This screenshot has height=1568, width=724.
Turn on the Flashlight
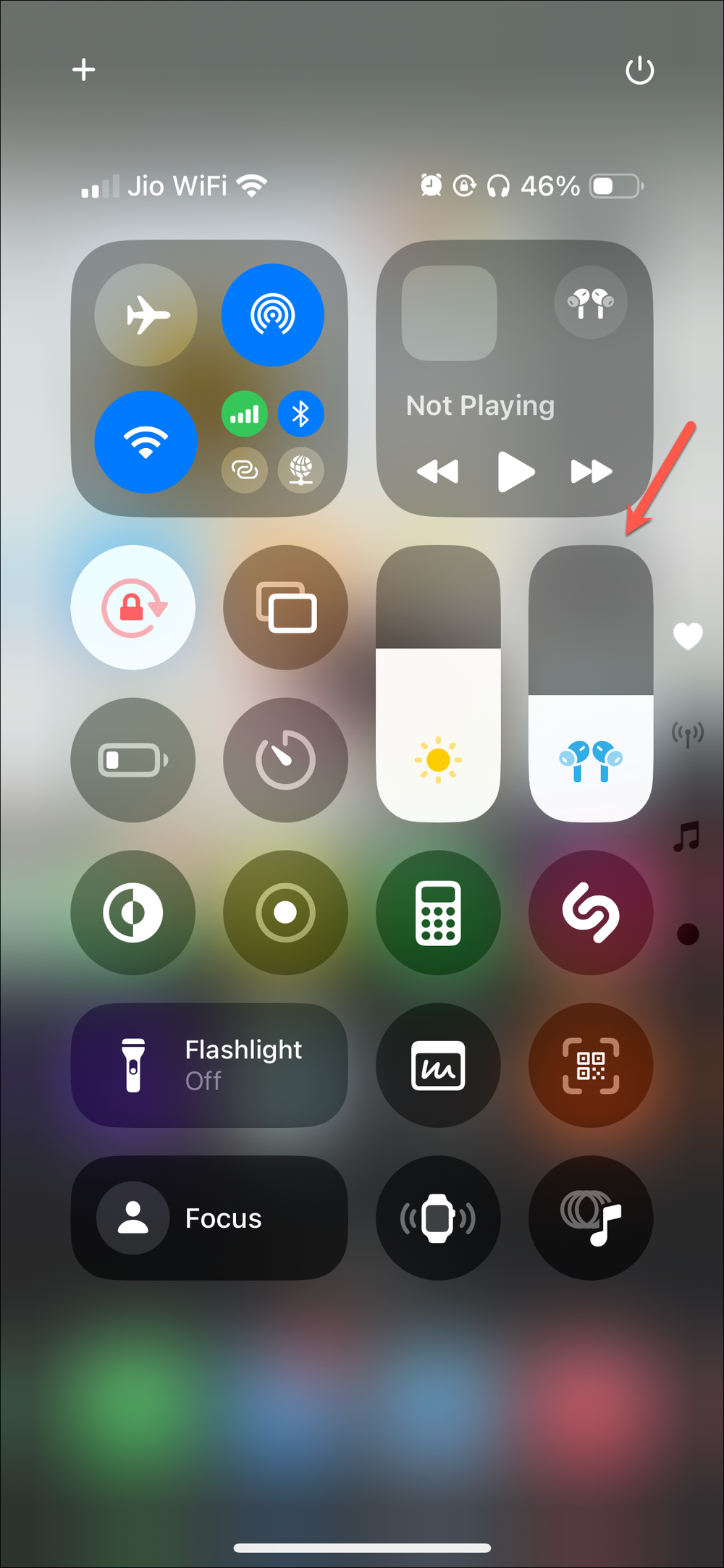209,1066
